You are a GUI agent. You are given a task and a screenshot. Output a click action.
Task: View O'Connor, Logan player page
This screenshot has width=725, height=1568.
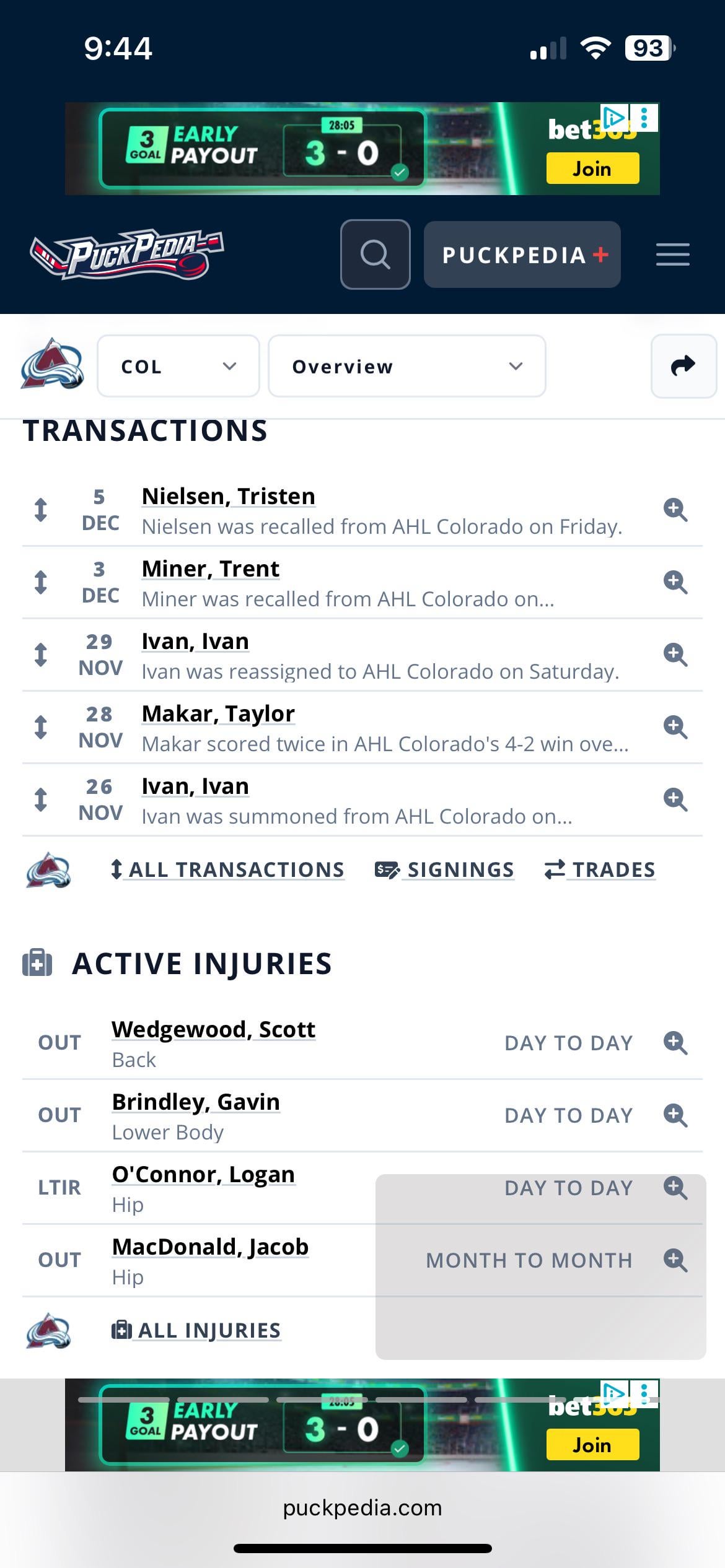(x=203, y=1175)
